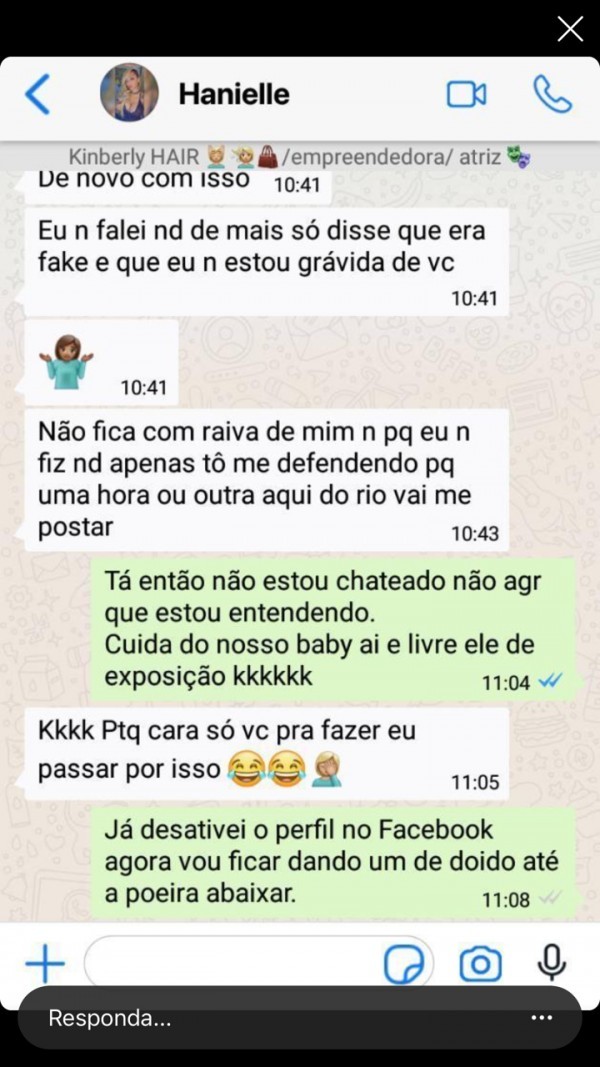Close the story viewer

(570, 29)
